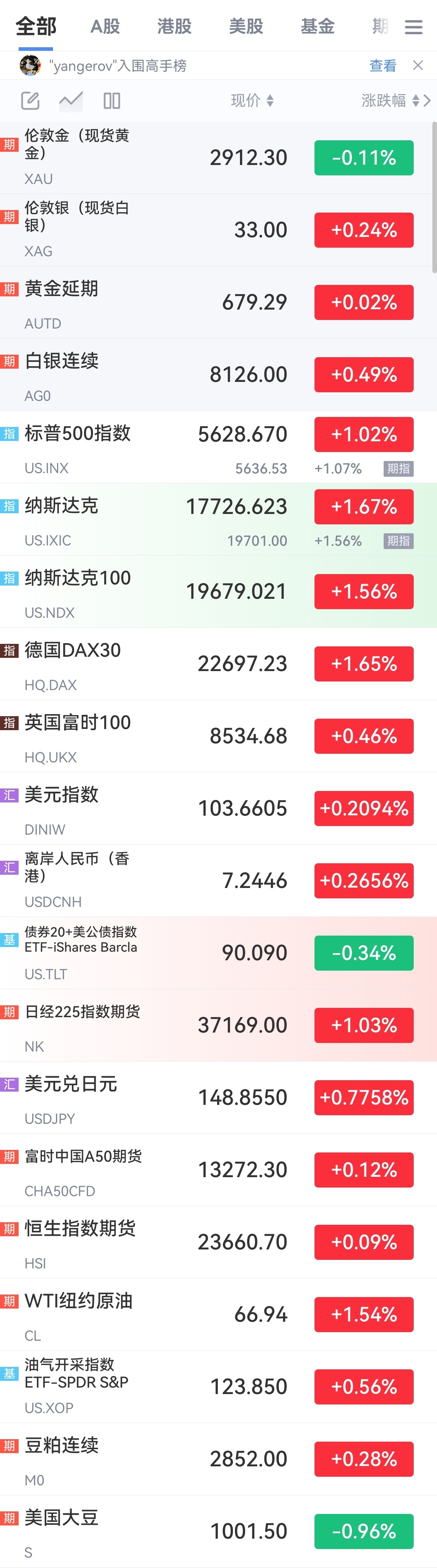437x1568 pixels.
Task: Open 德国DAX30 quote
Action: click(x=122, y=664)
